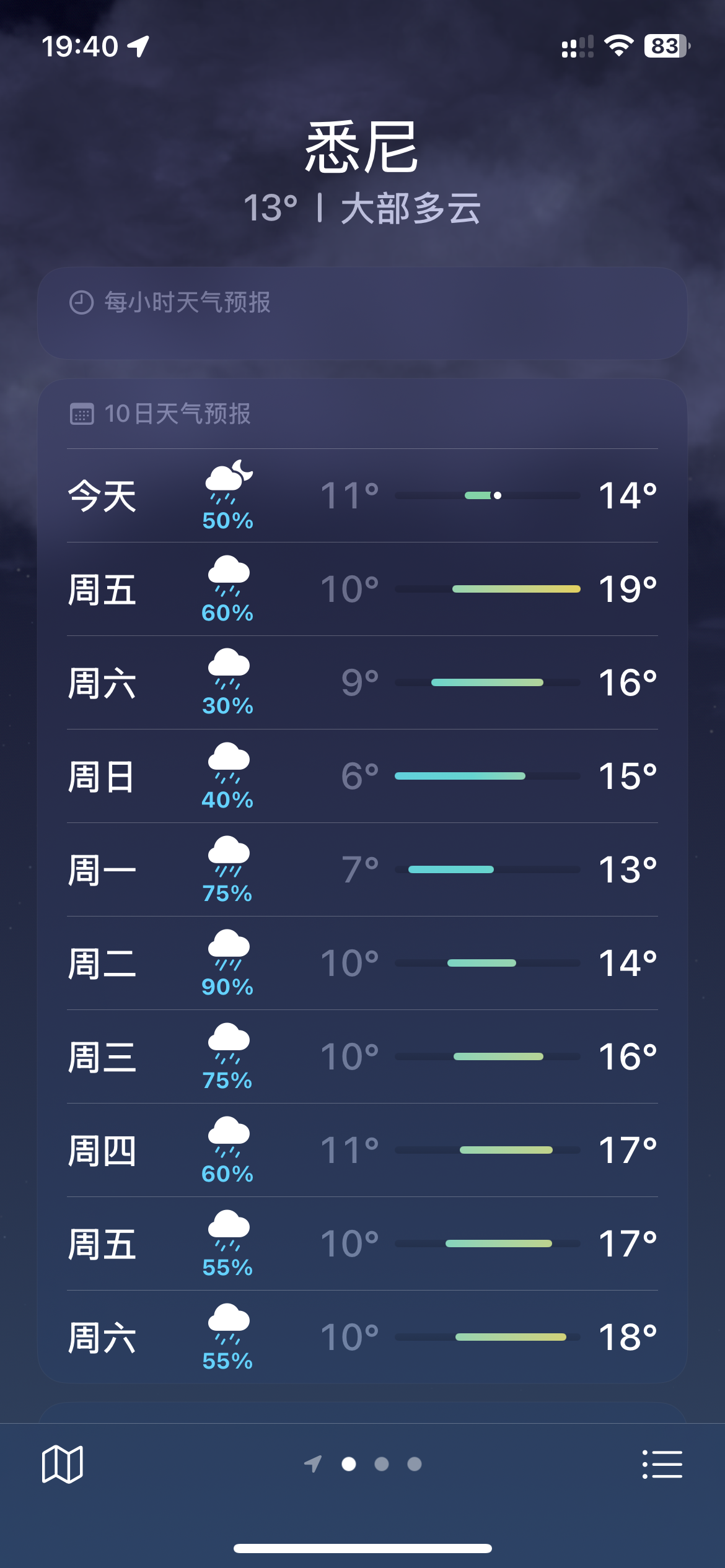The height and width of the screenshot is (1568, 725).
Task: Tap the page indicator dots
Action: 363,1464
